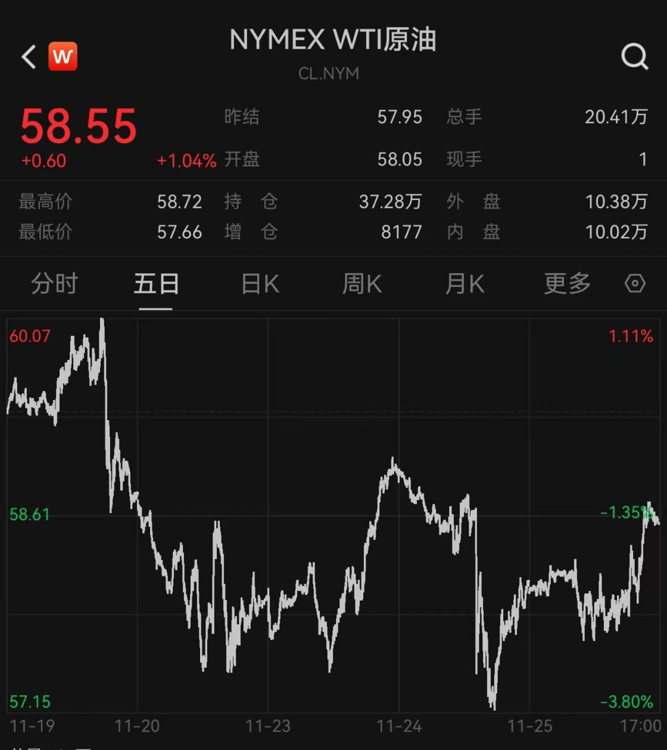The width and height of the screenshot is (667, 750).
Task: Switch to the 分时 chart tab
Action: pos(54,284)
